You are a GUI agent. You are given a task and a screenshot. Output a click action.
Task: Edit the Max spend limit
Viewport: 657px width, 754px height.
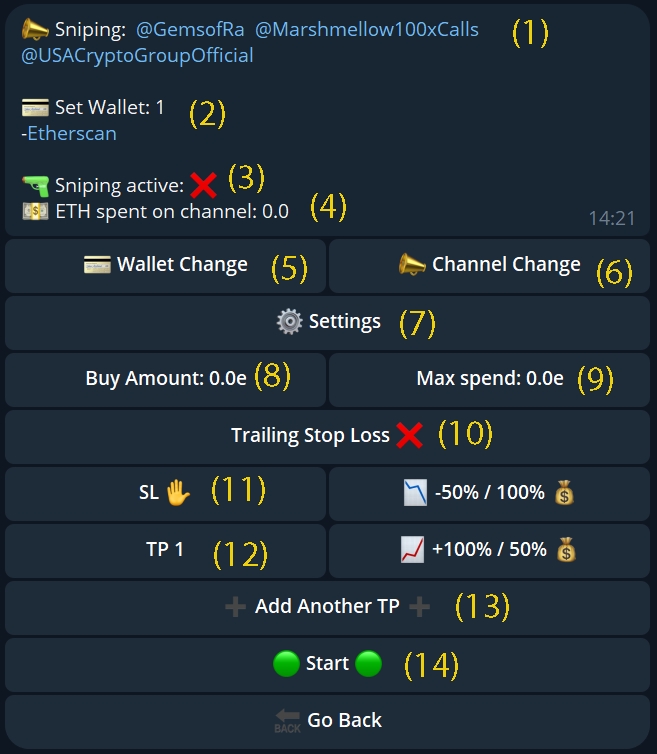click(x=490, y=379)
